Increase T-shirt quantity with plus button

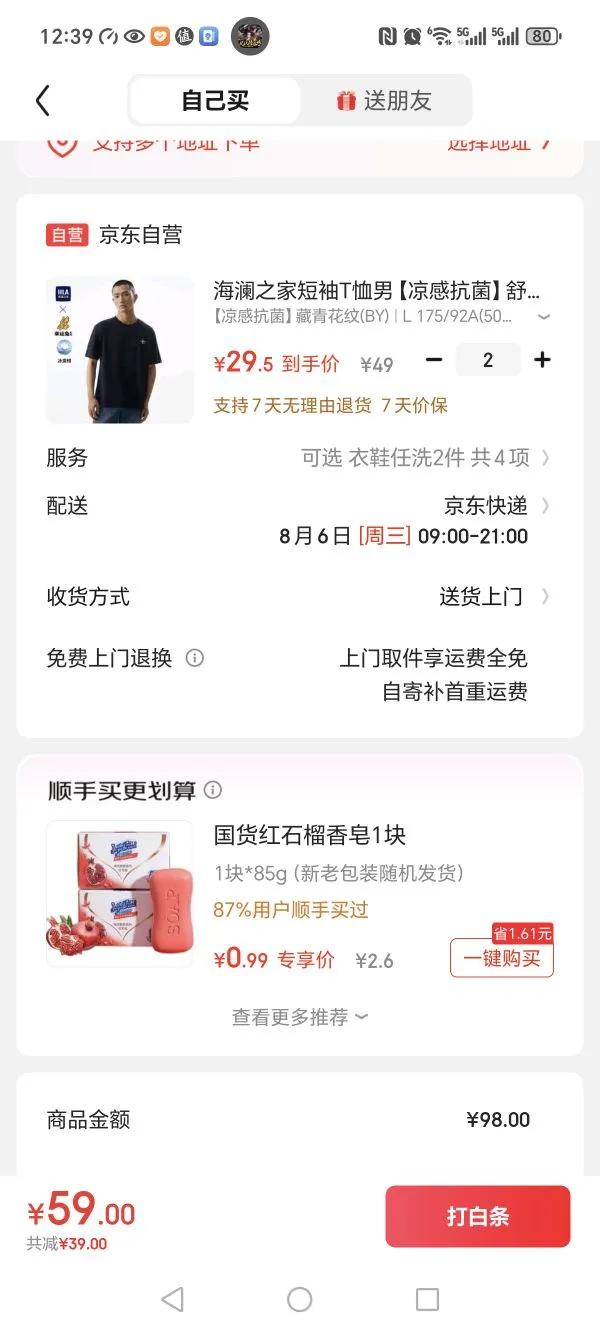542,360
